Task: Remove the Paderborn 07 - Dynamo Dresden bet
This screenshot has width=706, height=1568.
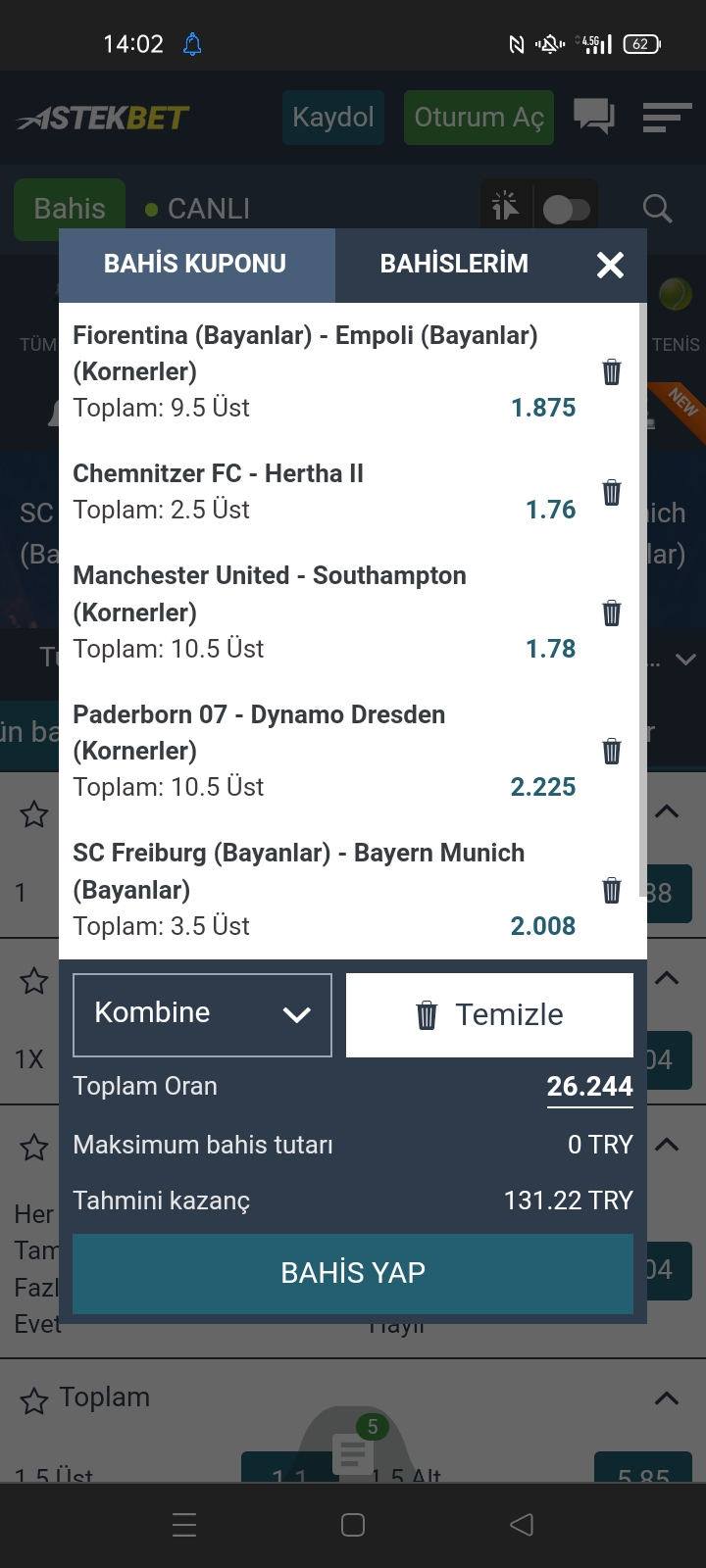Action: 611,751
